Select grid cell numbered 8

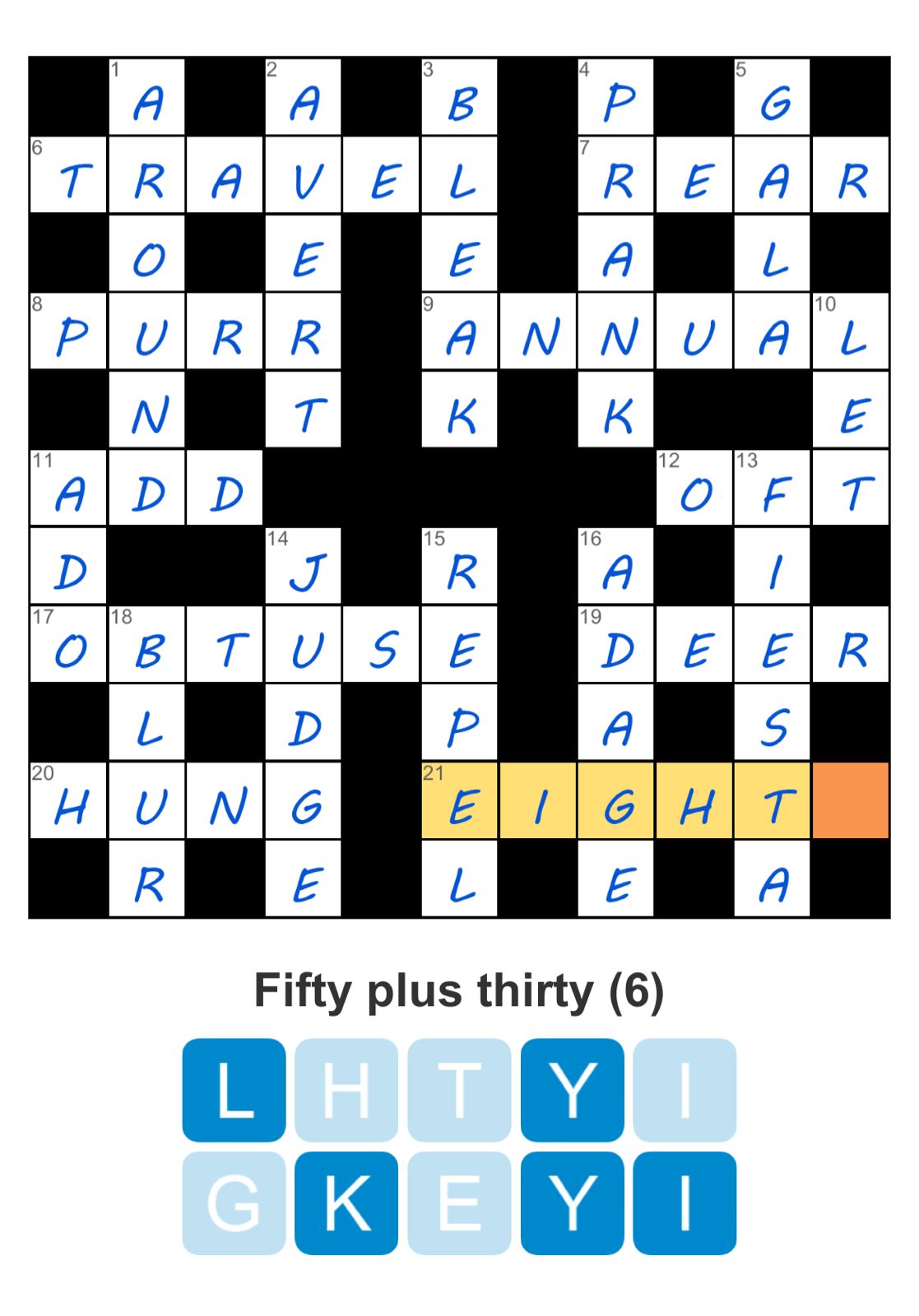pos(69,331)
